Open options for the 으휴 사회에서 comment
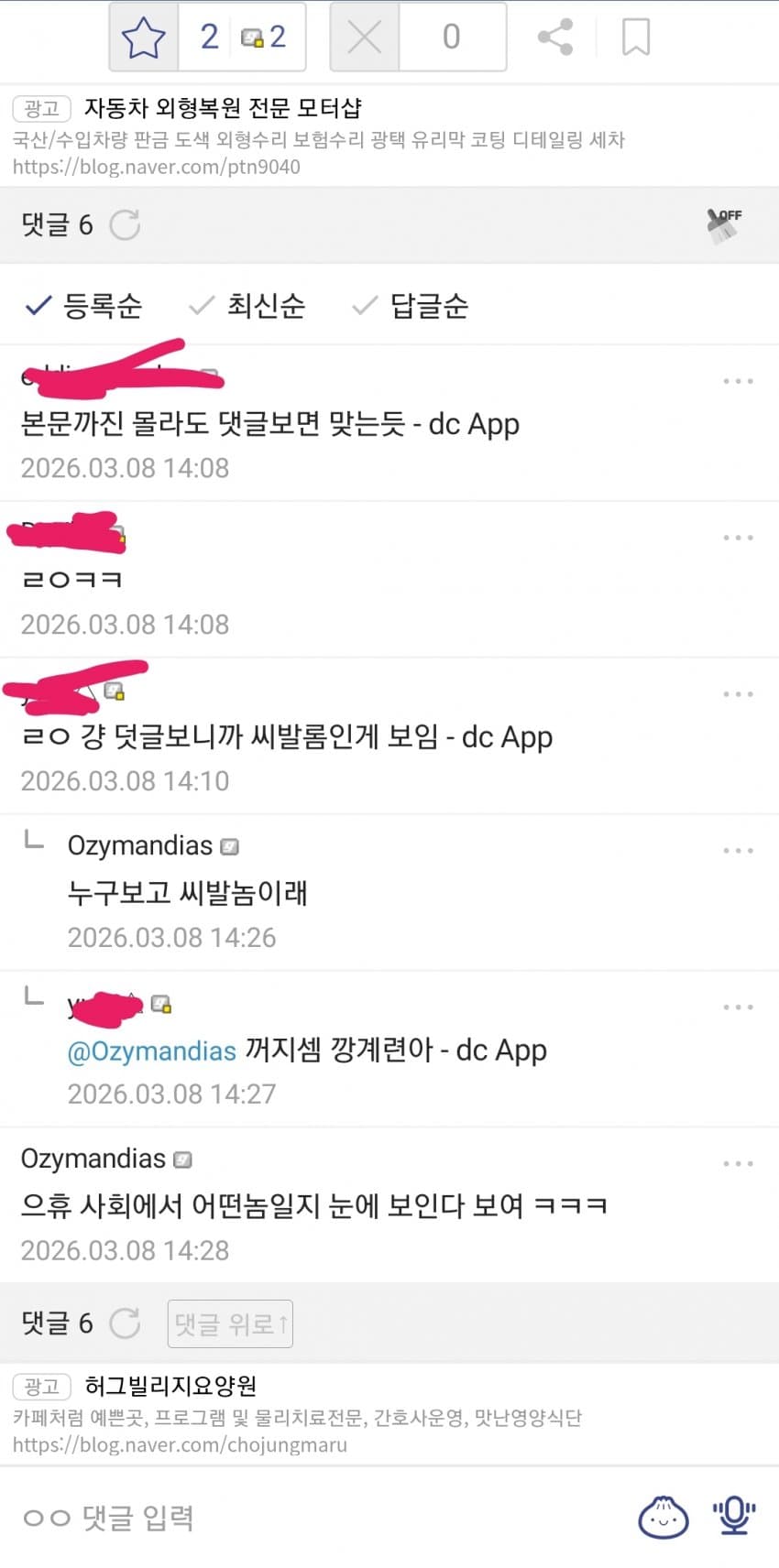Image resolution: width=779 pixels, height=1568 pixels. click(x=737, y=1164)
